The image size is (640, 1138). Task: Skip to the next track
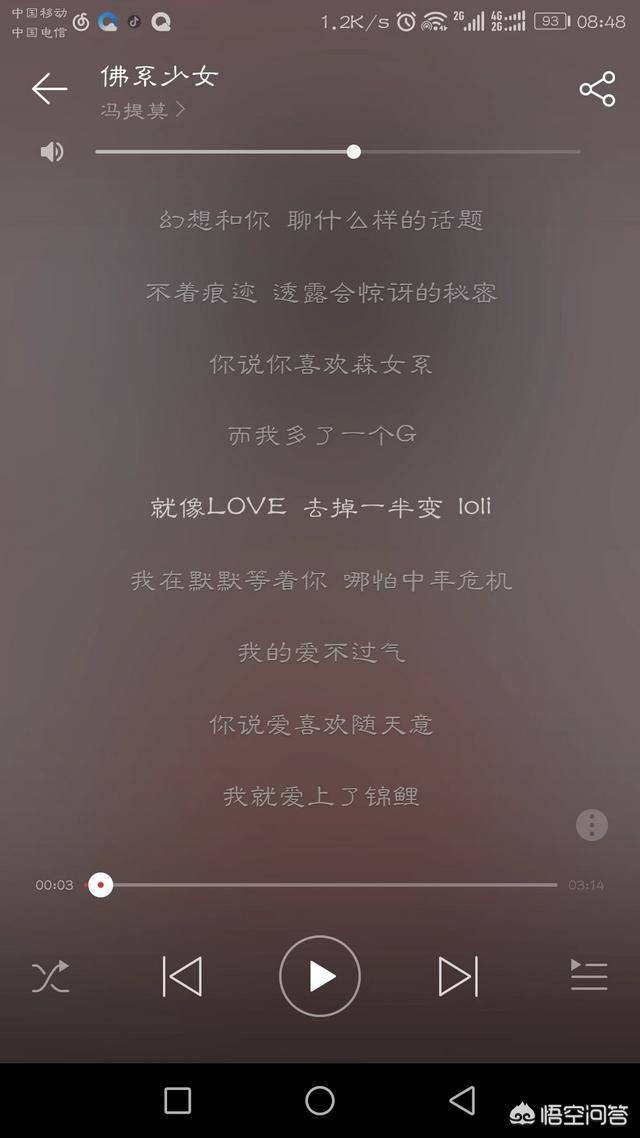459,976
